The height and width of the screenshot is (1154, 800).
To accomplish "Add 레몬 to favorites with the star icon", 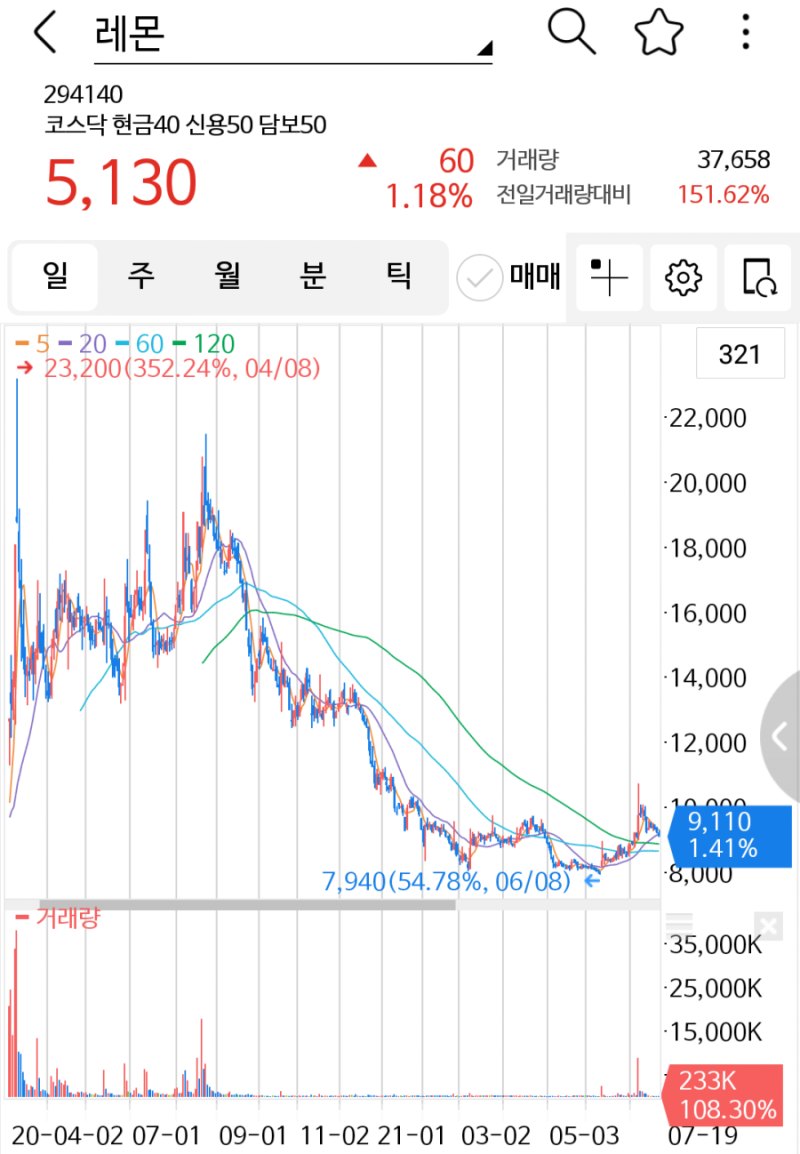I will point(658,31).
